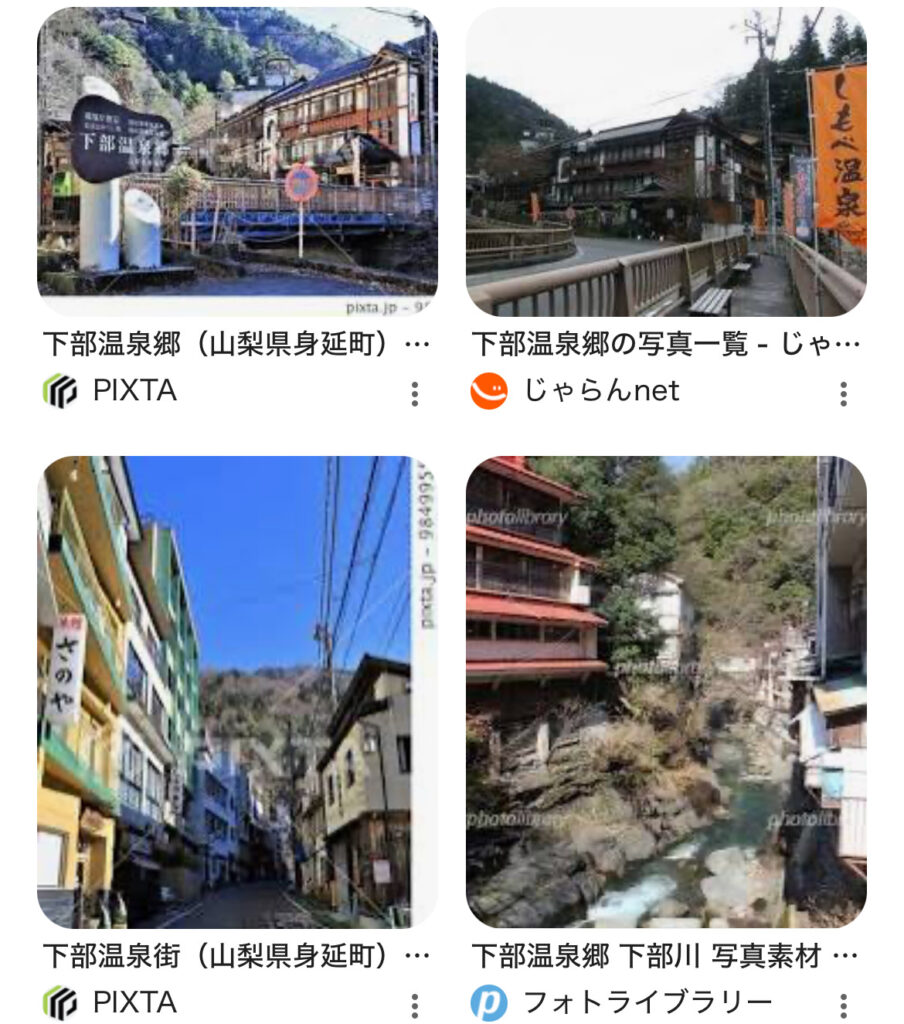Image resolution: width=904 pixels, height=1024 pixels.
Task: Open more options for the フォトライブラリー result
Action: click(x=843, y=1005)
